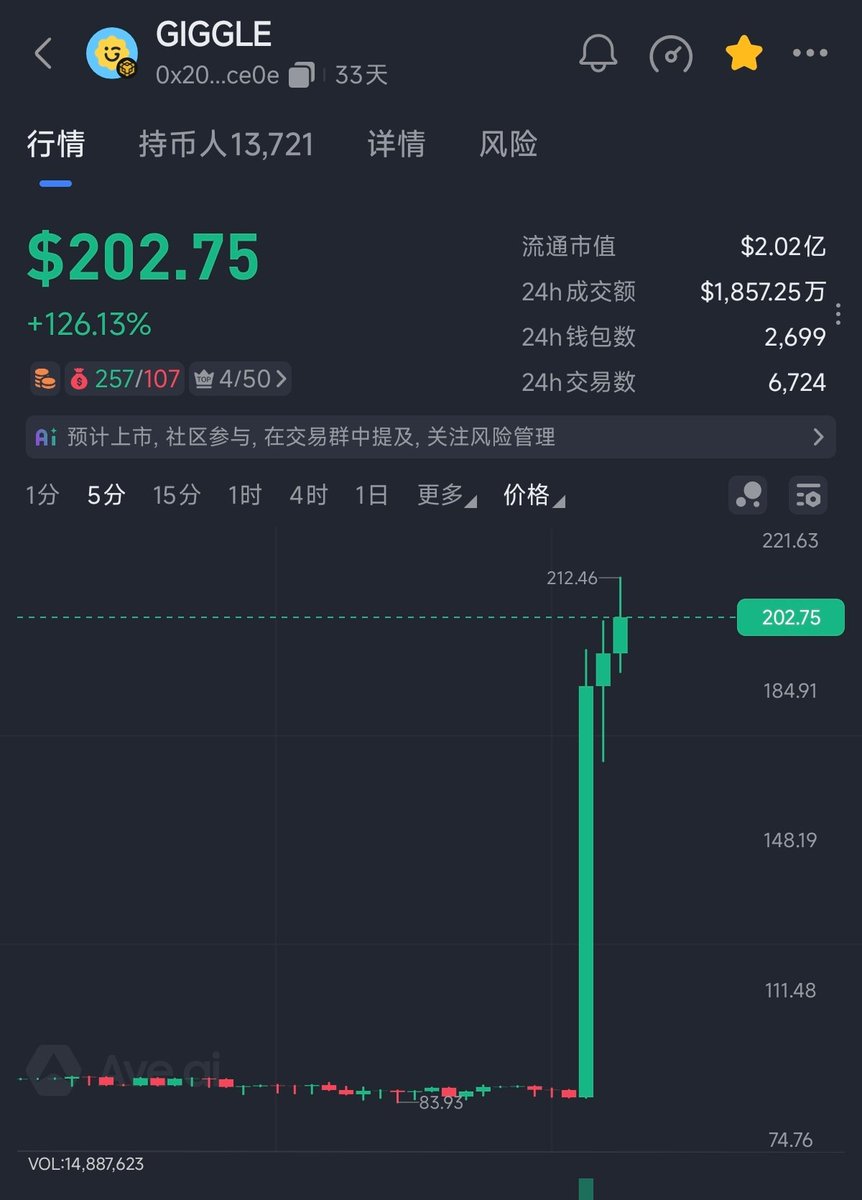
Task: Open the price alert bell
Action: pos(598,53)
